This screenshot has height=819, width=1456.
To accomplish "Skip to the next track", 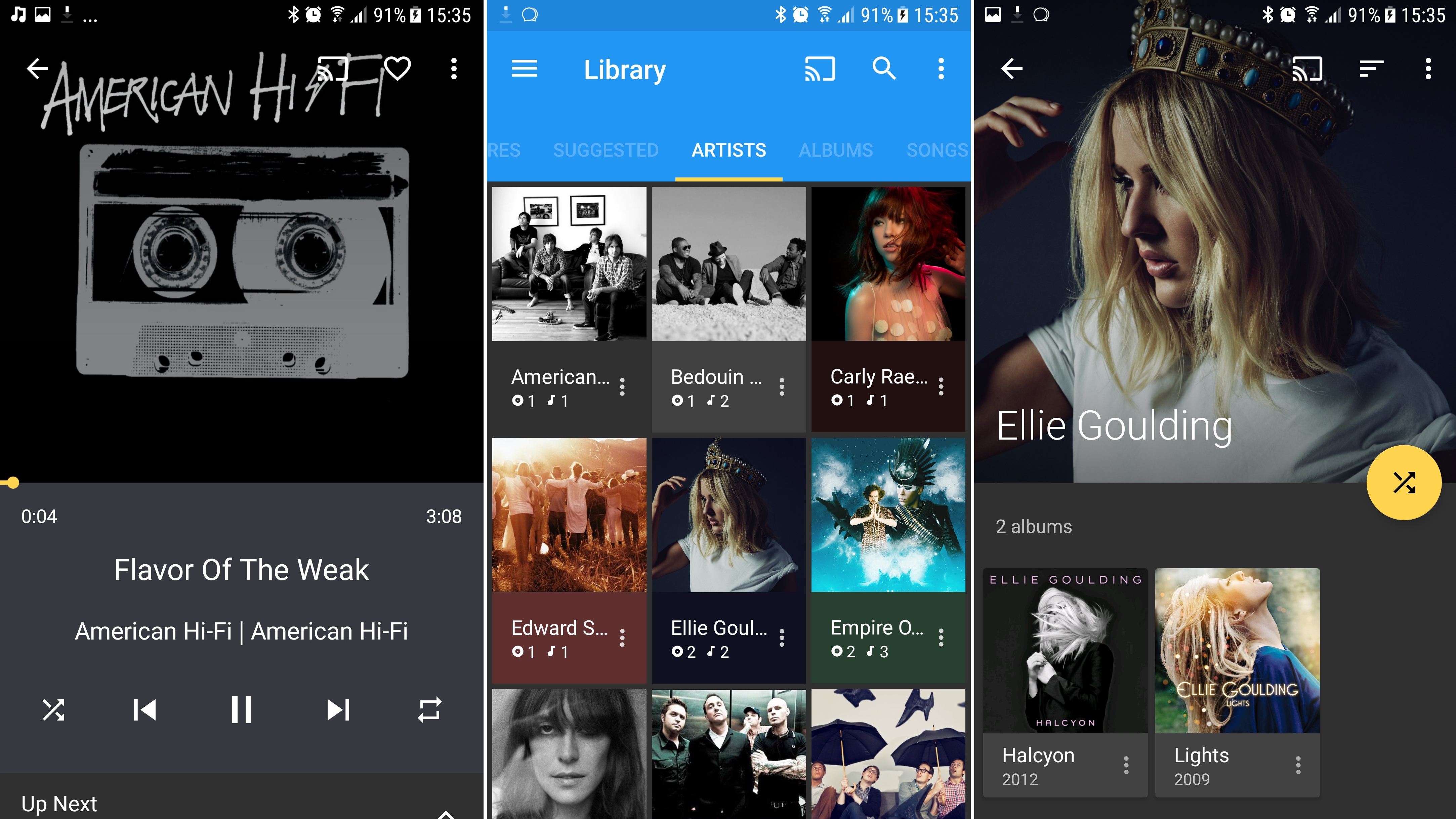I will (338, 710).
